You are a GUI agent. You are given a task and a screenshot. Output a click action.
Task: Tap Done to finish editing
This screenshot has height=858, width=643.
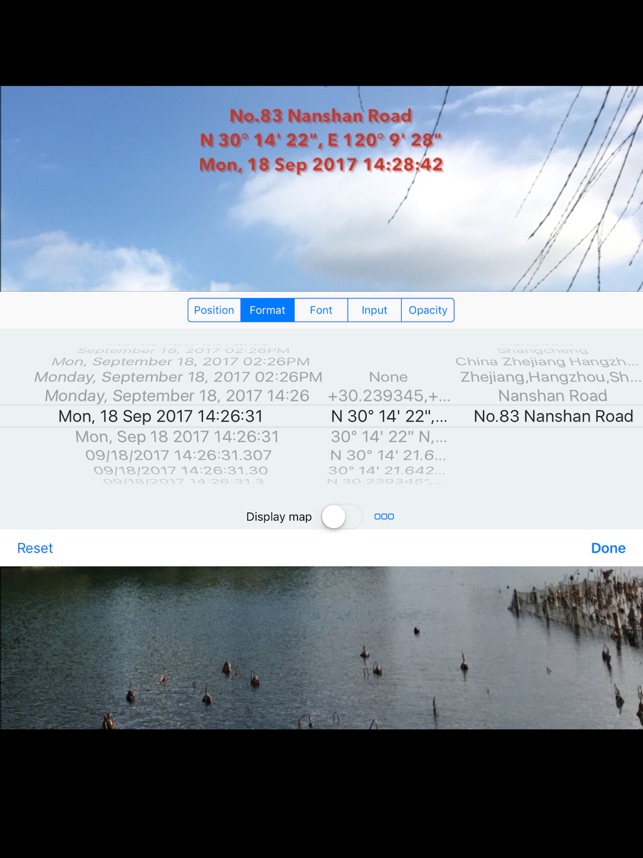pos(607,548)
